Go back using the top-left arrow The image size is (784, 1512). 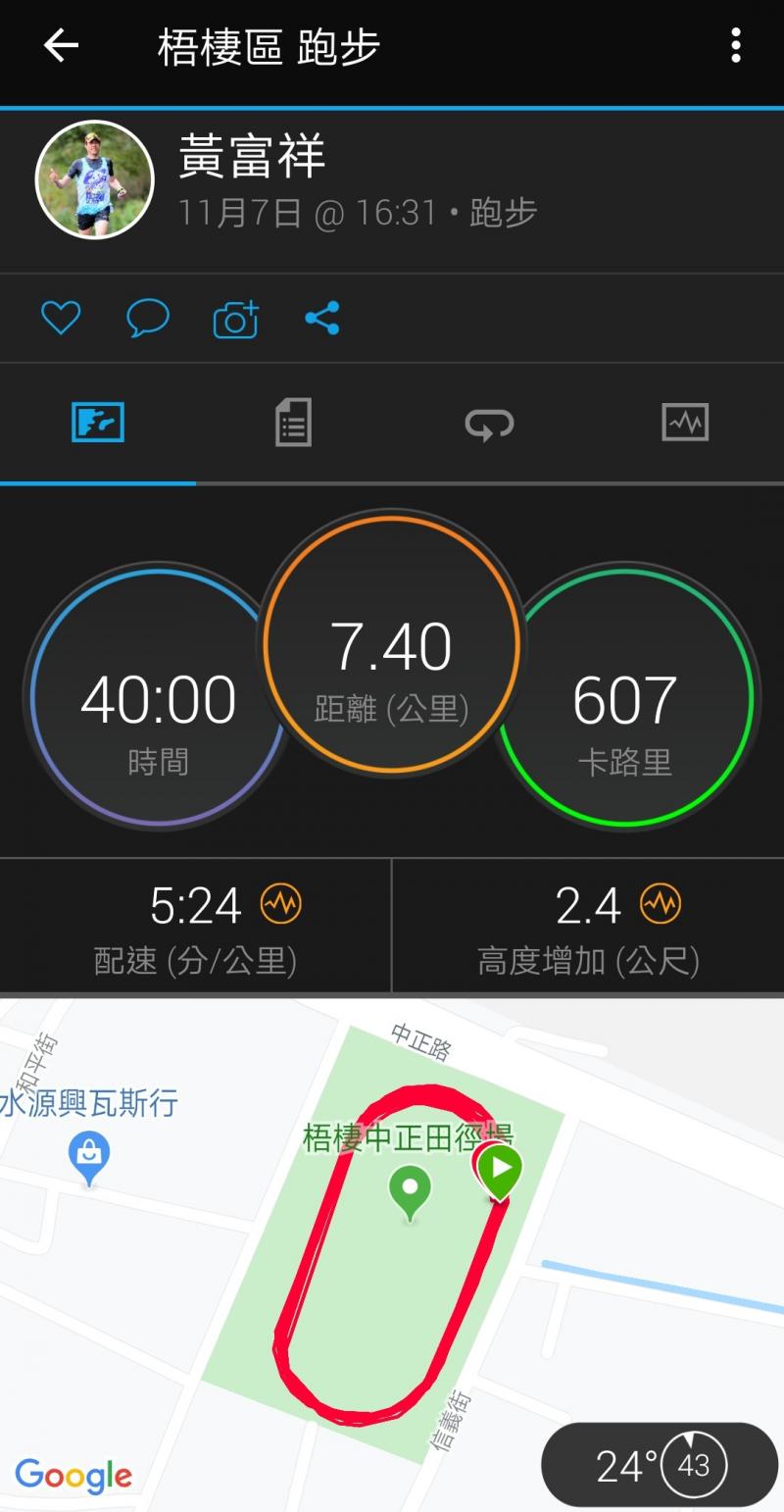(x=61, y=46)
